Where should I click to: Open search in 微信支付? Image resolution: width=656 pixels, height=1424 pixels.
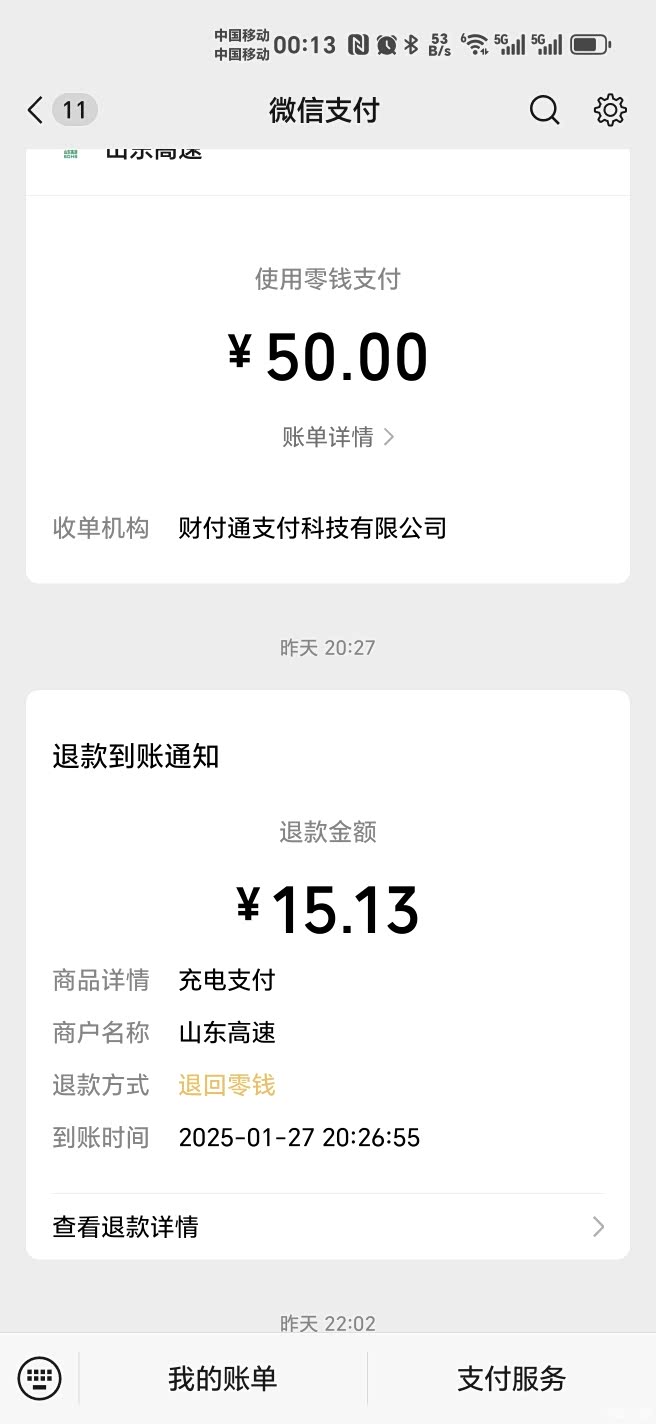pos(544,110)
